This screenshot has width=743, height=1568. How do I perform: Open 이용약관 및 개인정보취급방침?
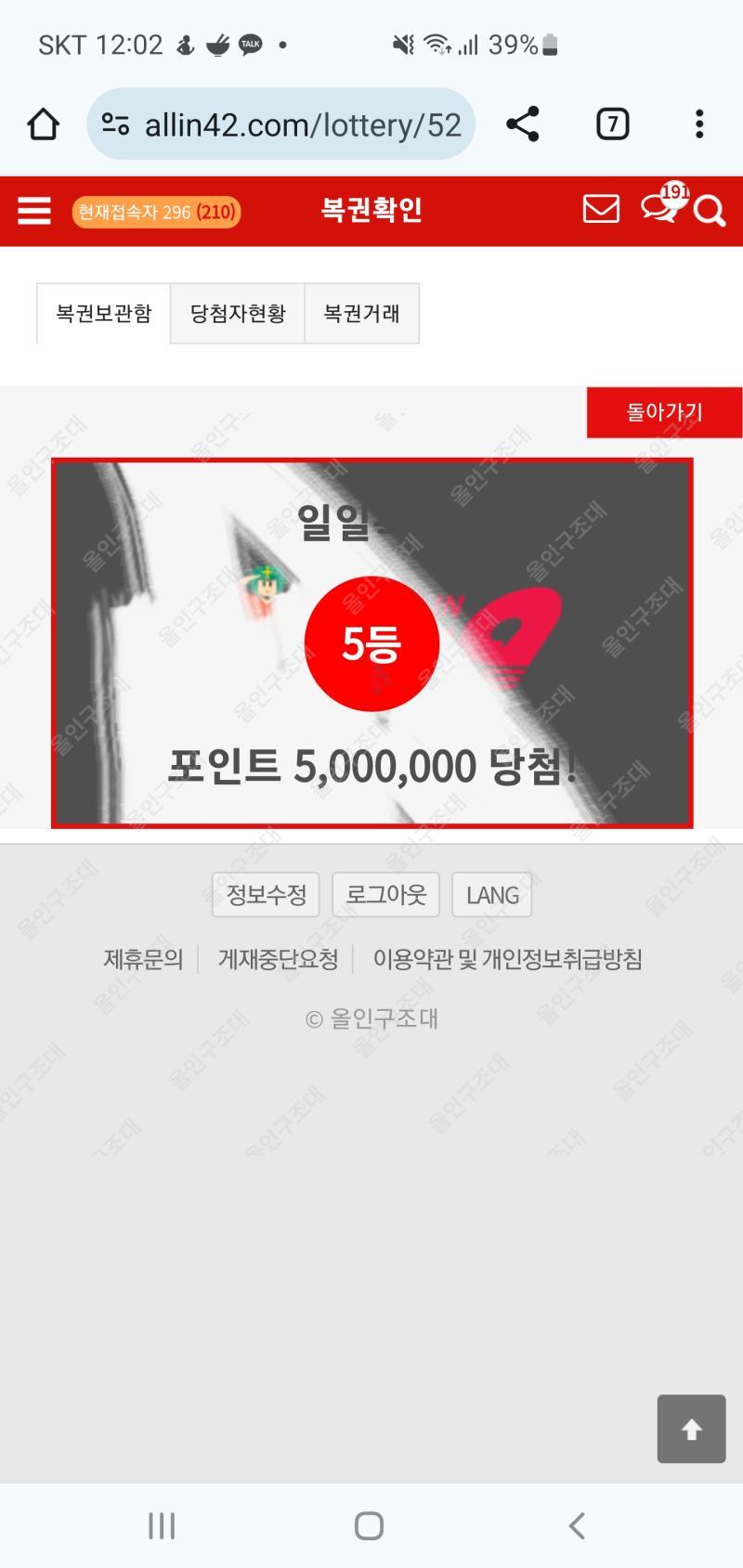507,959
